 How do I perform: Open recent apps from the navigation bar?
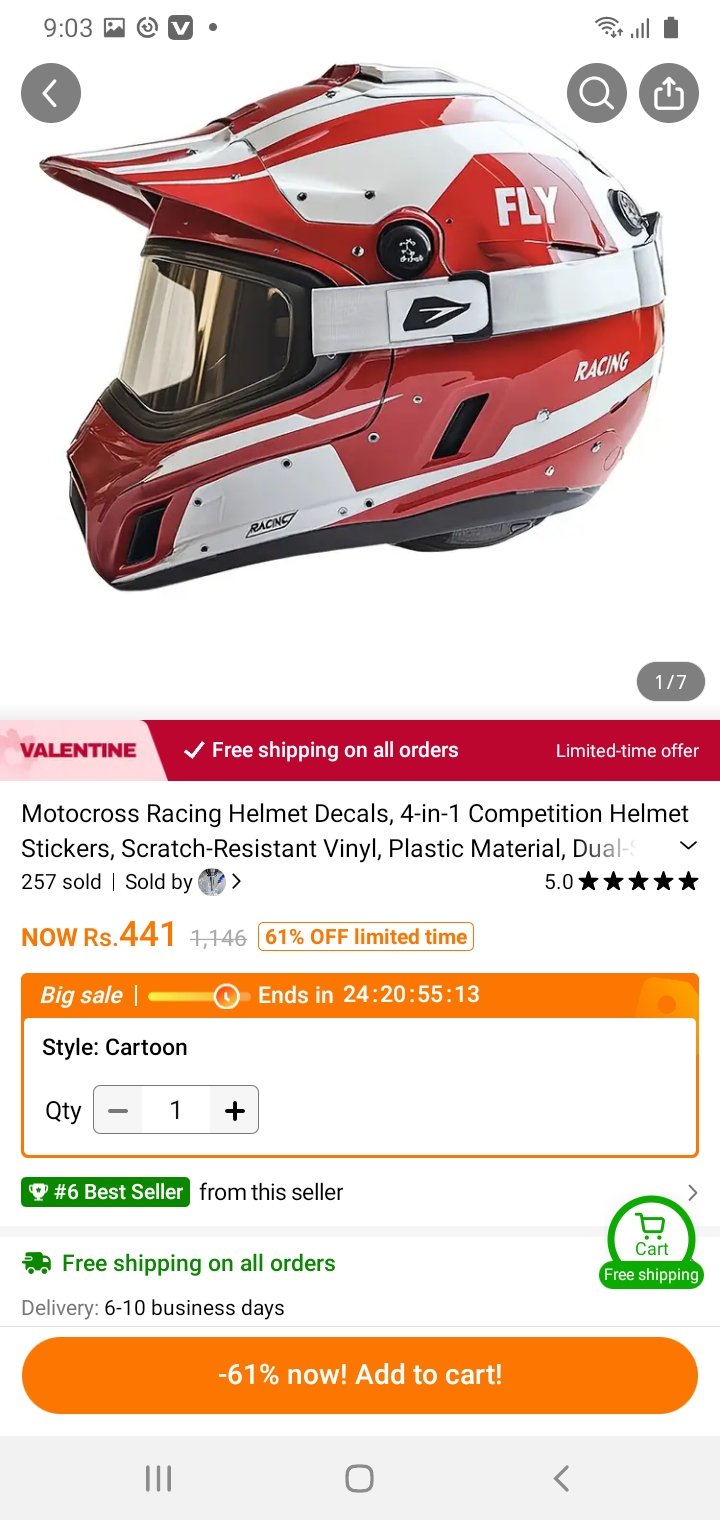(158, 1478)
